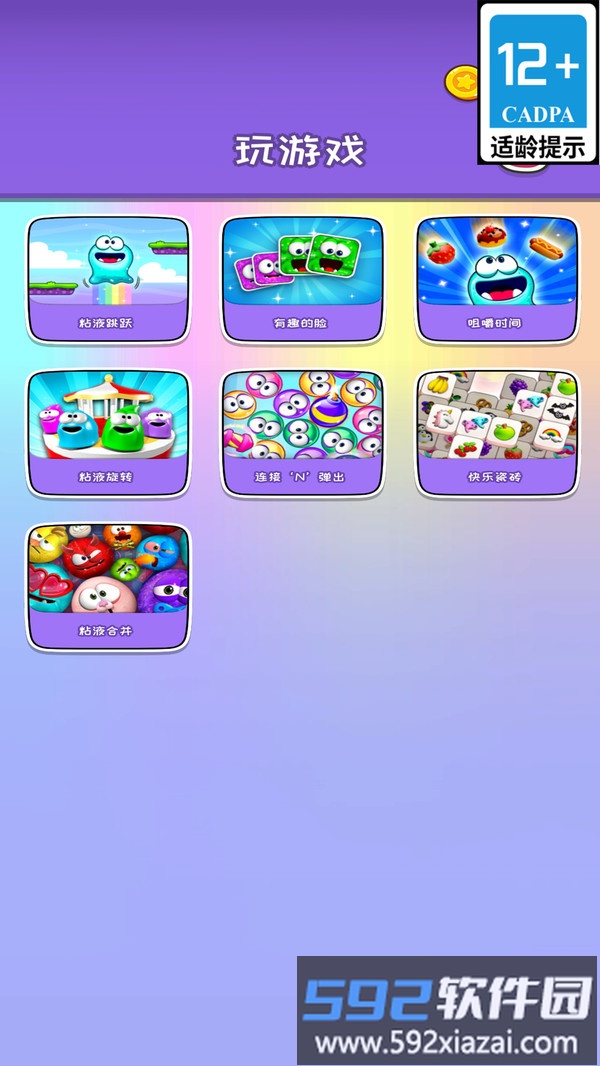This screenshot has width=600, height=1066.
Task: Select the 粘液旋转 carousel game
Action: [107, 433]
